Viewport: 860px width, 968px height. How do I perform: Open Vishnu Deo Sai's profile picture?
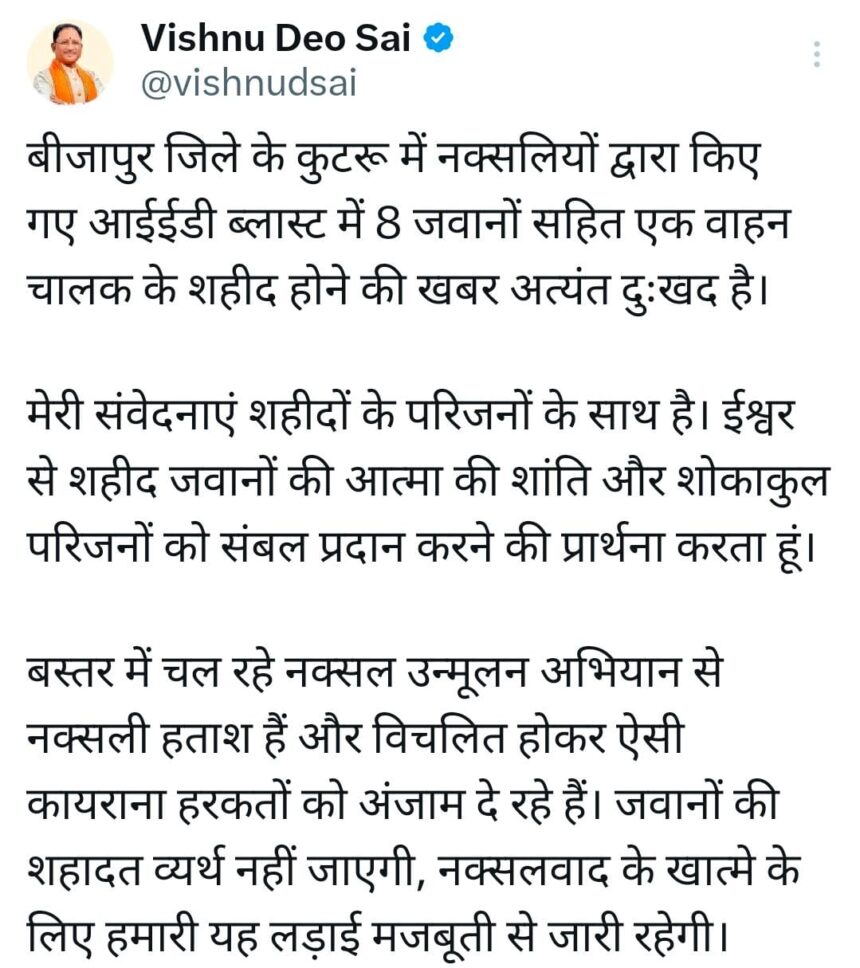(69, 62)
